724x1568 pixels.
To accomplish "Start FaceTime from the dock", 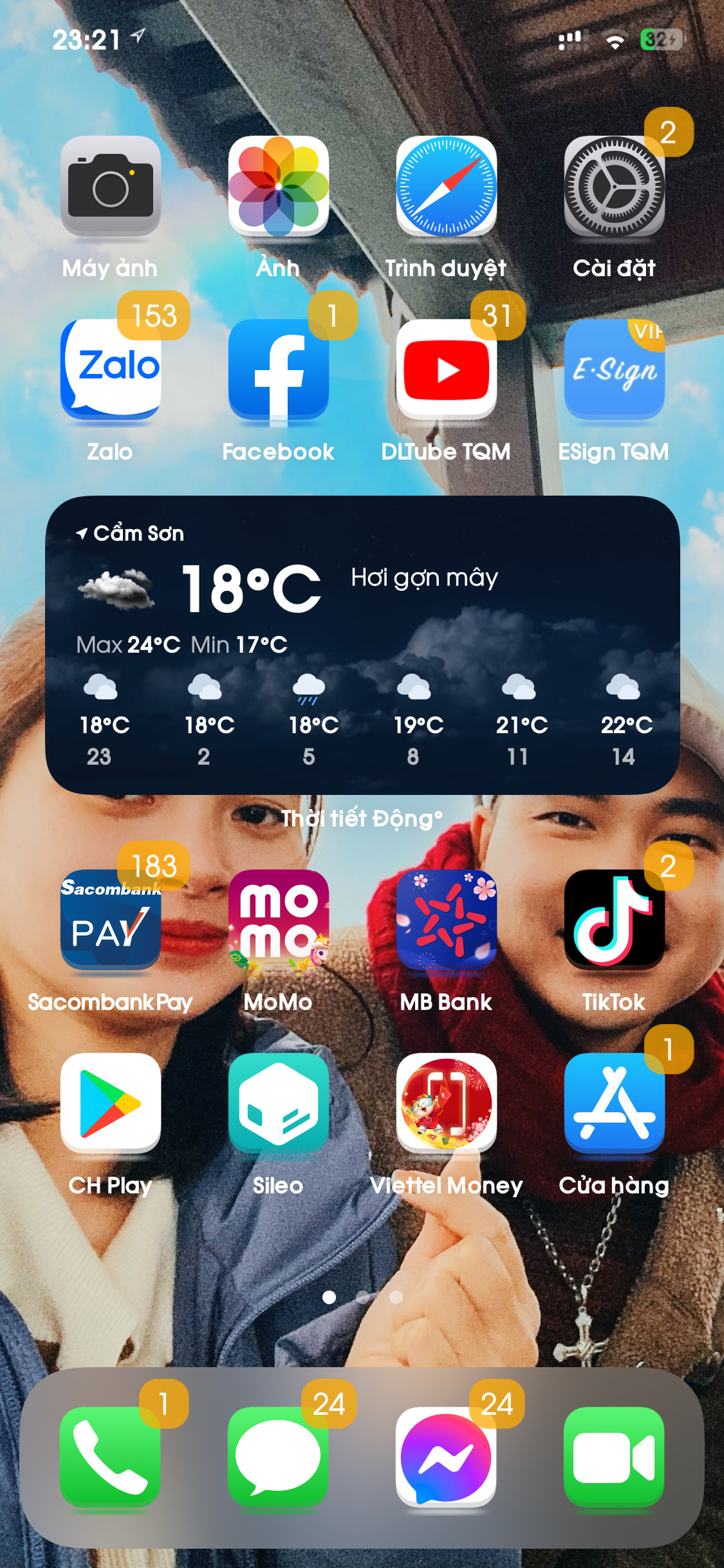I will tap(614, 1457).
